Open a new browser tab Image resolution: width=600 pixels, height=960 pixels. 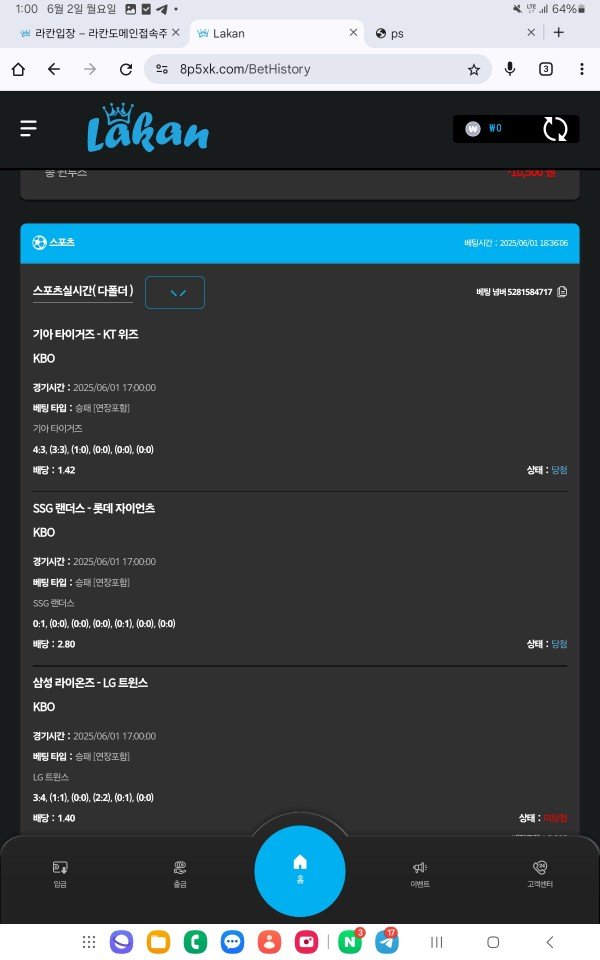[558, 32]
